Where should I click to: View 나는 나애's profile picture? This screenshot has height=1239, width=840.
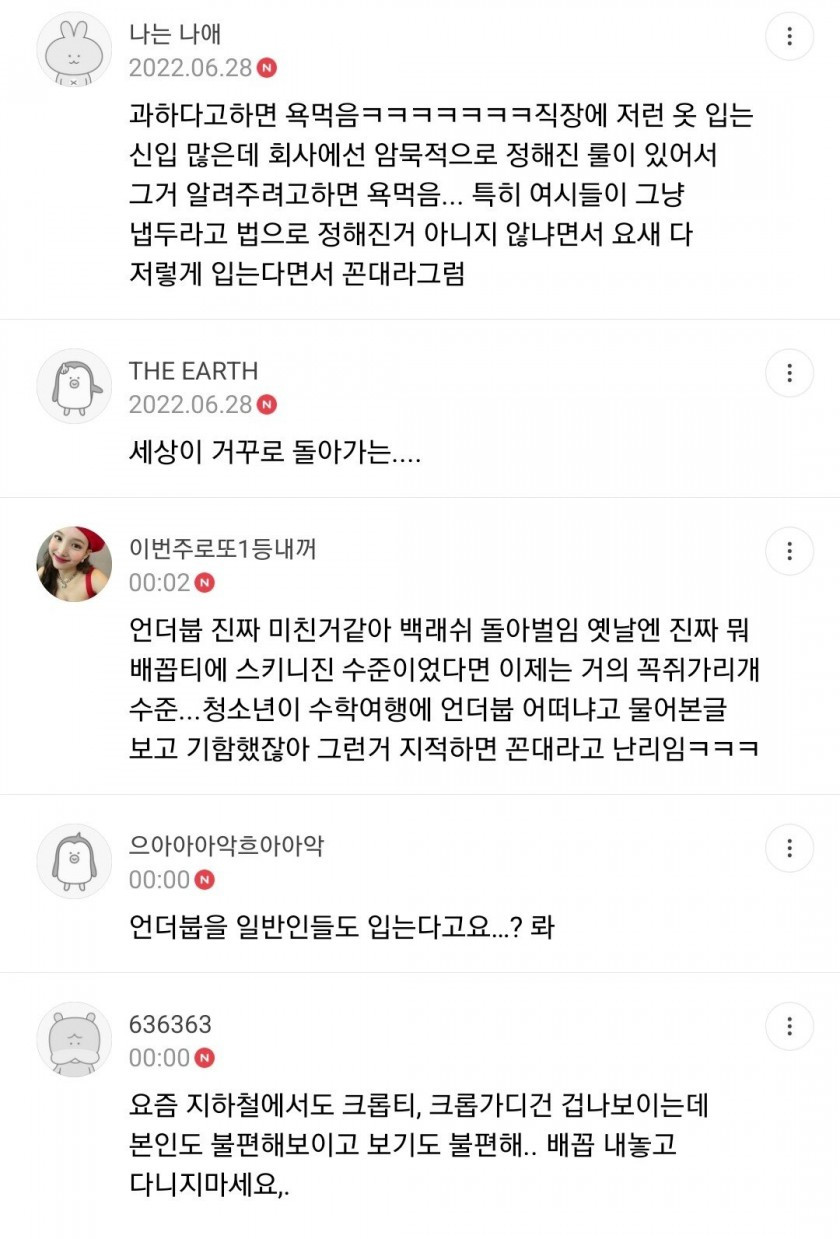pyautogui.click(x=74, y=50)
